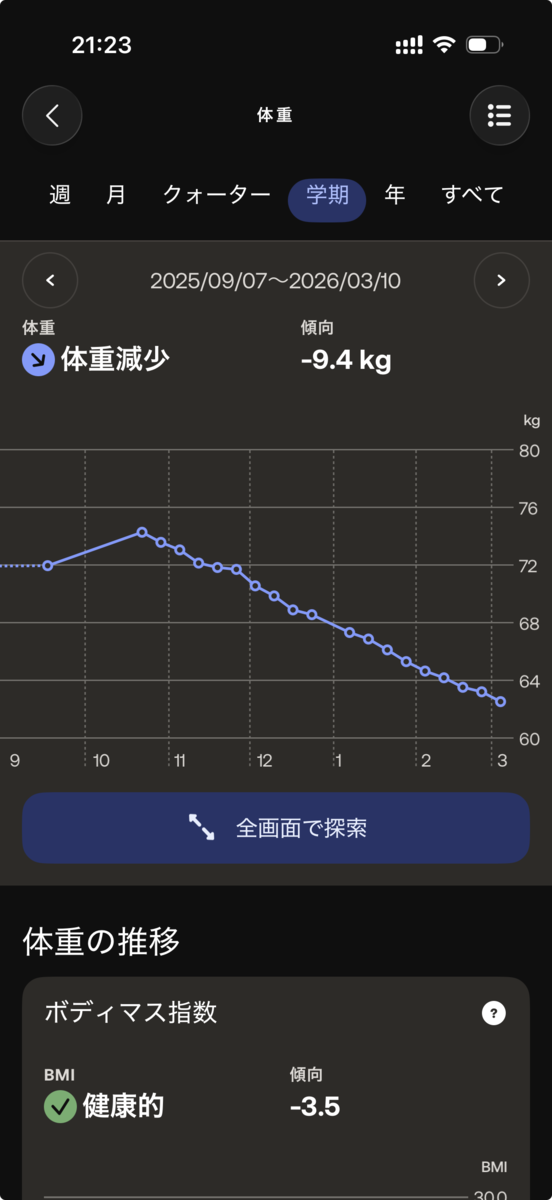Go to the previous date range
This screenshot has width=552, height=1200.
pos(50,280)
